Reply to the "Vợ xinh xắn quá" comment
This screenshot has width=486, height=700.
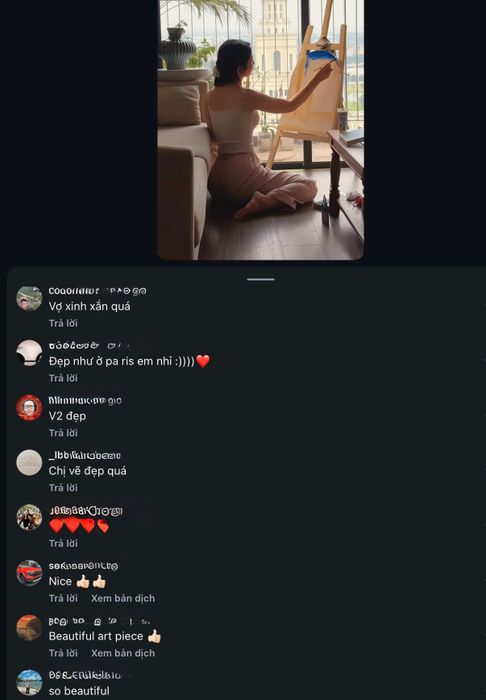[63, 323]
